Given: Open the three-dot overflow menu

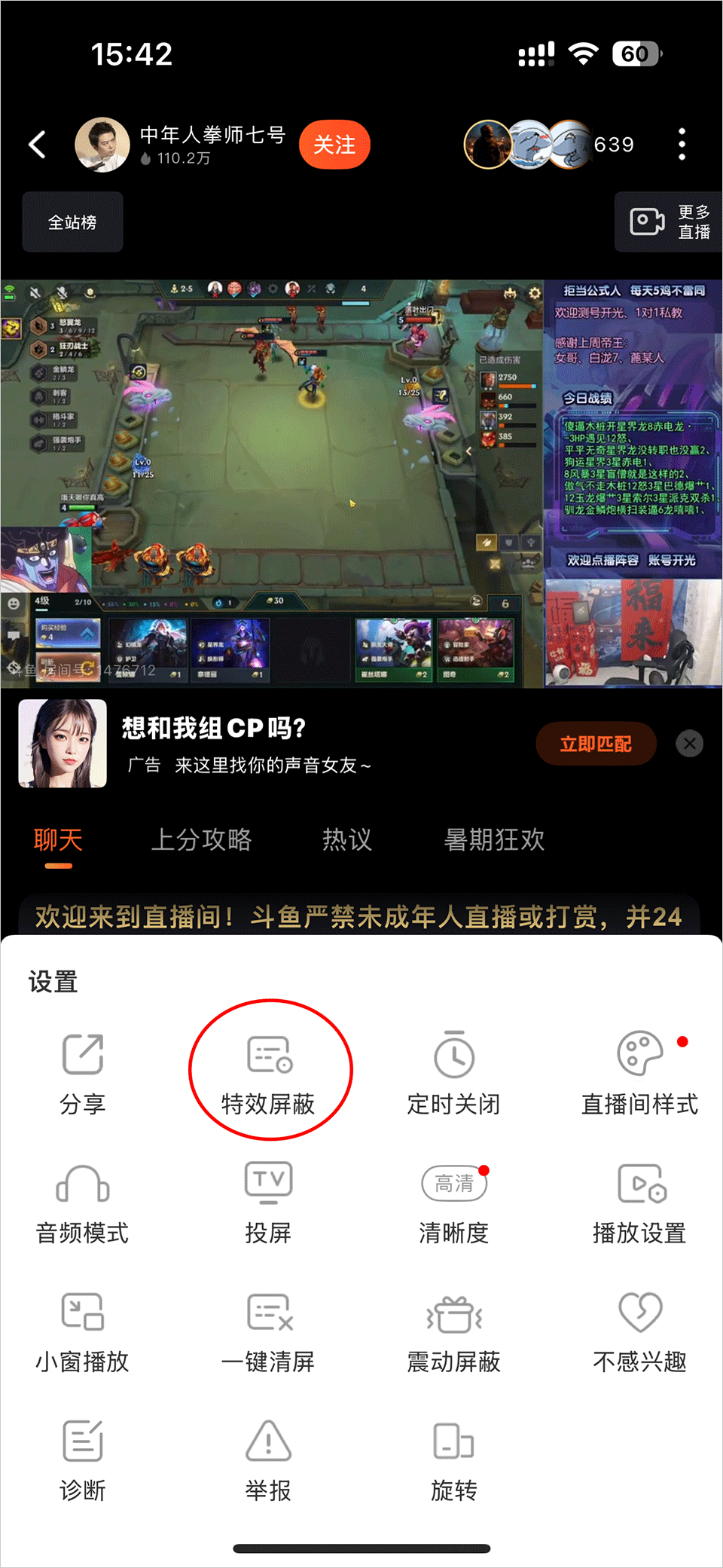Looking at the screenshot, I should pos(682,144).
